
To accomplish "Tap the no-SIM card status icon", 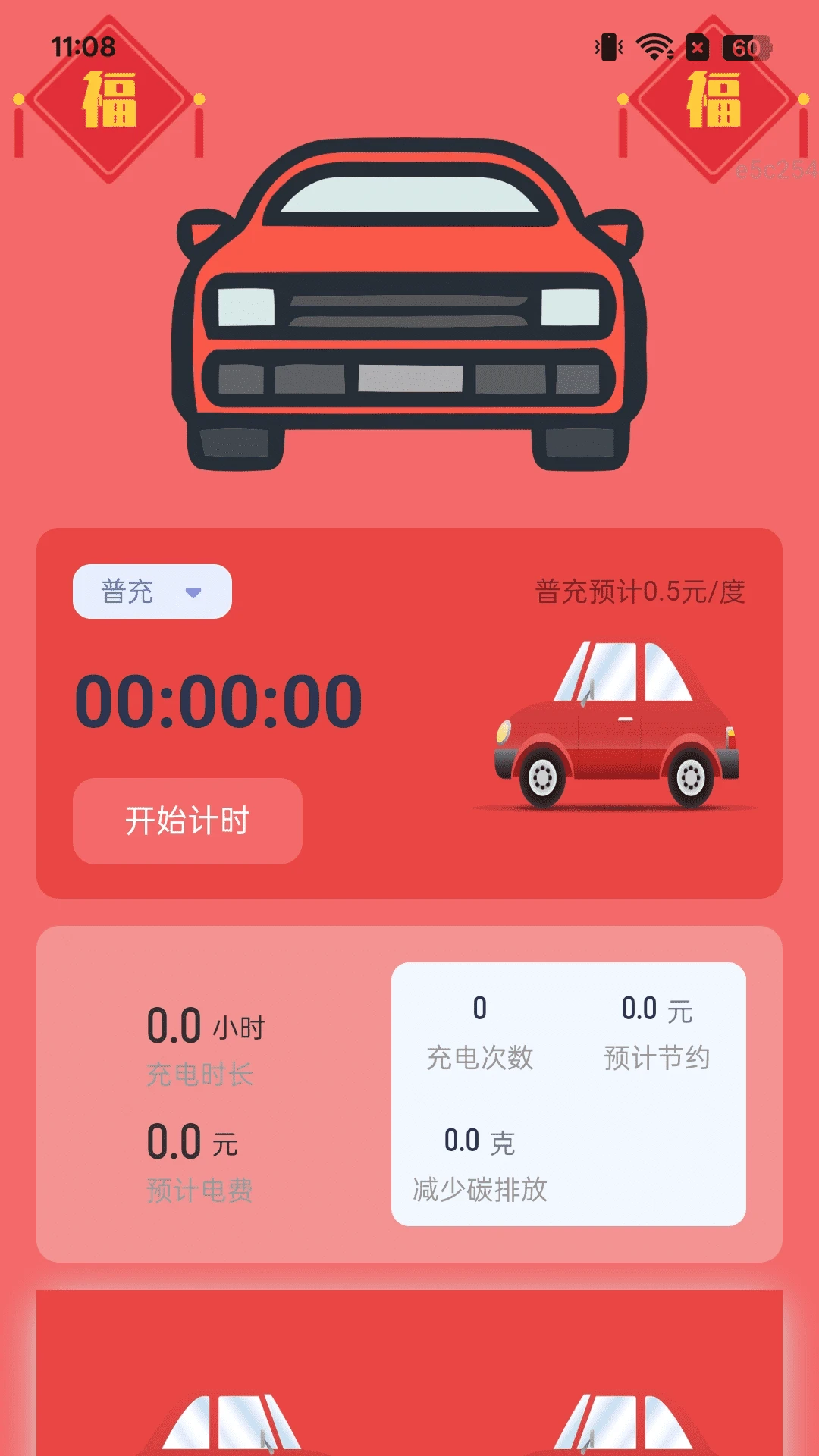I will 698,47.
